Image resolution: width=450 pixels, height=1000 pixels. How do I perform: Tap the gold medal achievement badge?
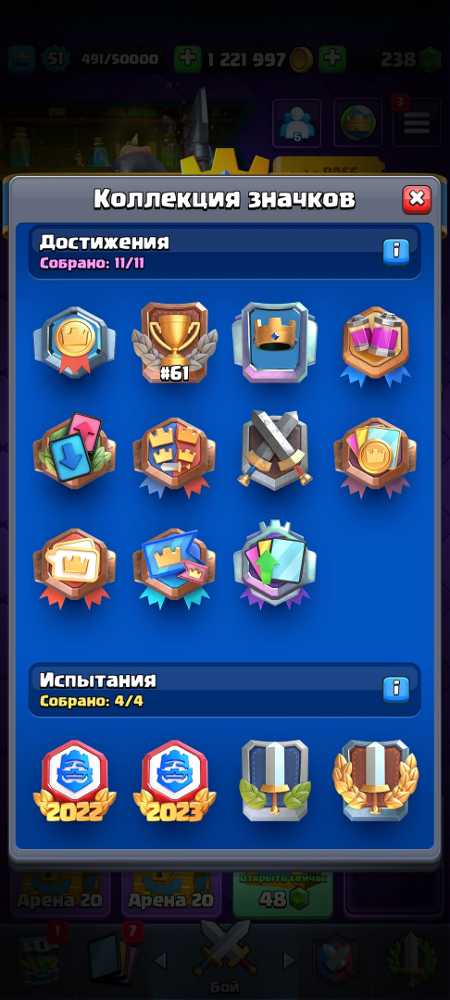75,343
